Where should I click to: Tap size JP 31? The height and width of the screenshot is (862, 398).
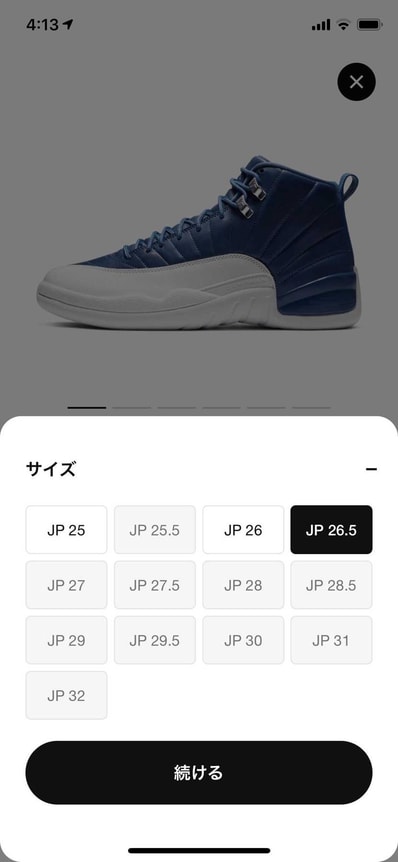pos(331,640)
